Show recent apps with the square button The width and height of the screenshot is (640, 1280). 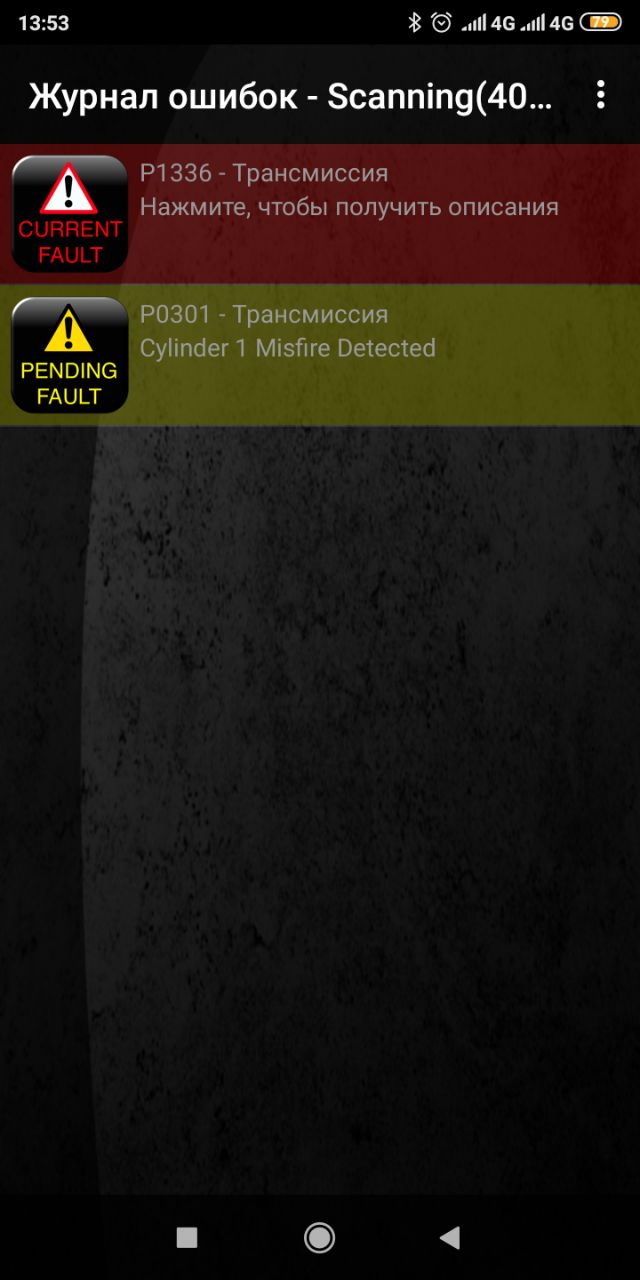[x=187, y=1238]
